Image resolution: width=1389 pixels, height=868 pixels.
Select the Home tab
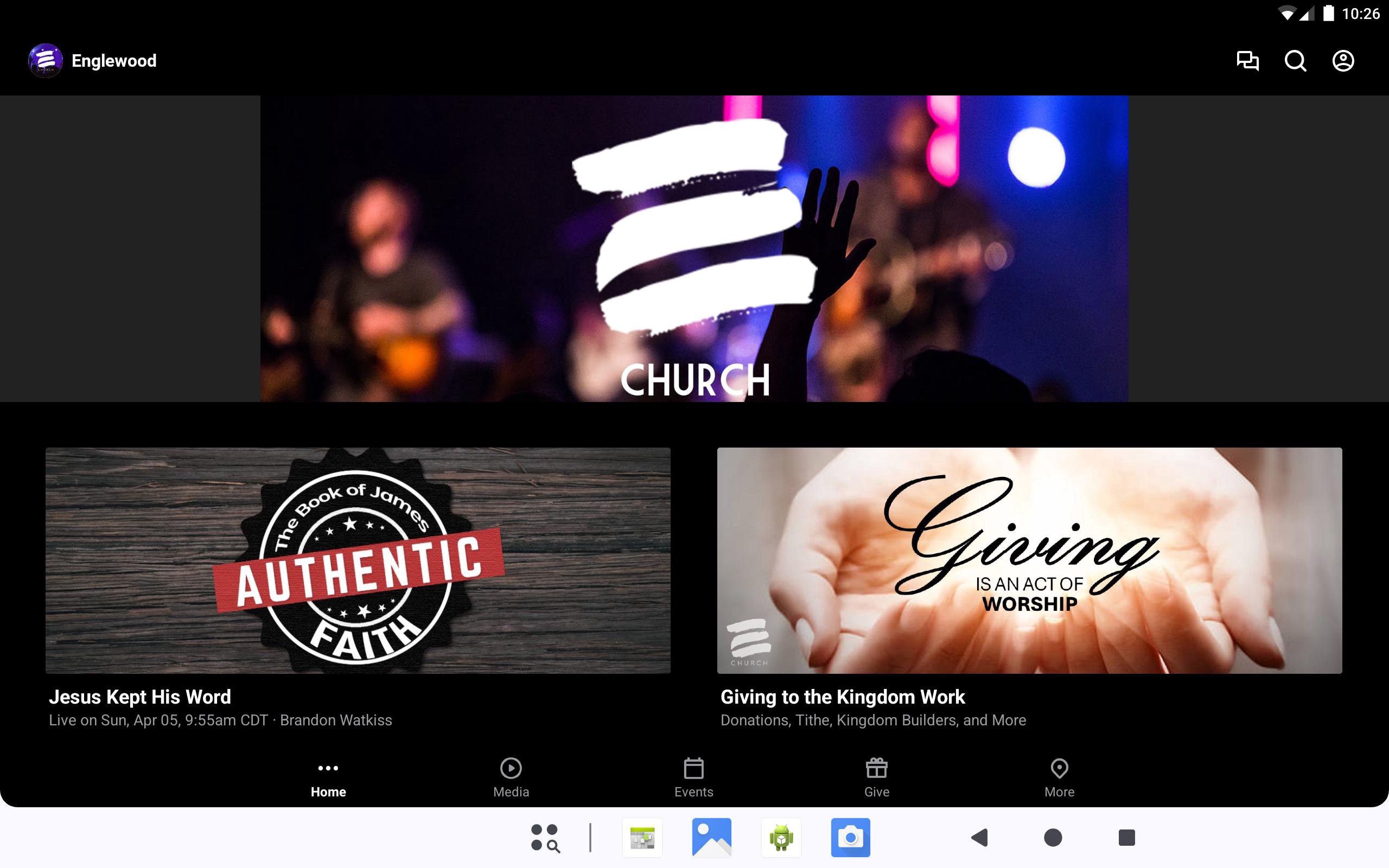coord(328,778)
